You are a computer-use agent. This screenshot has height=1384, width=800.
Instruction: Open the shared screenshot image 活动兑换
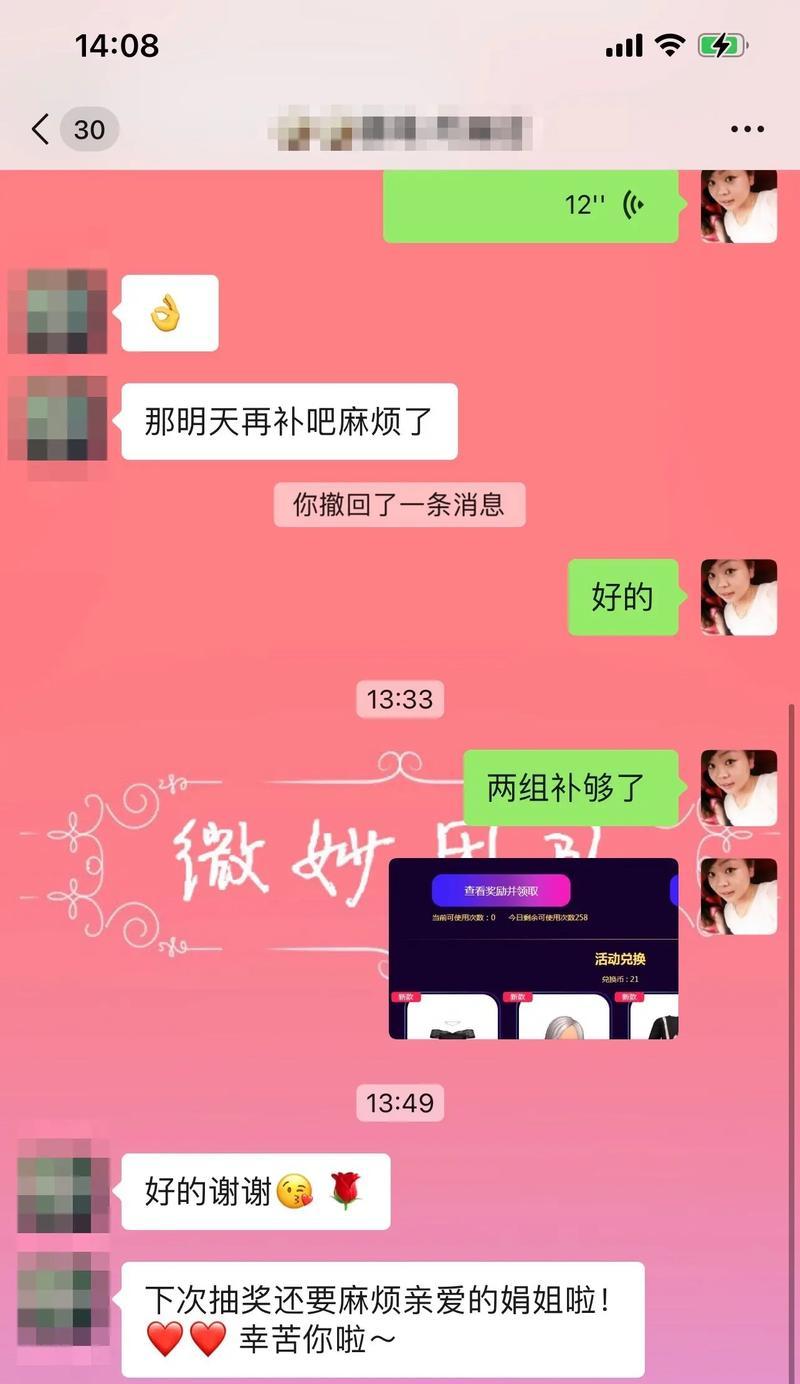pyautogui.click(x=533, y=948)
